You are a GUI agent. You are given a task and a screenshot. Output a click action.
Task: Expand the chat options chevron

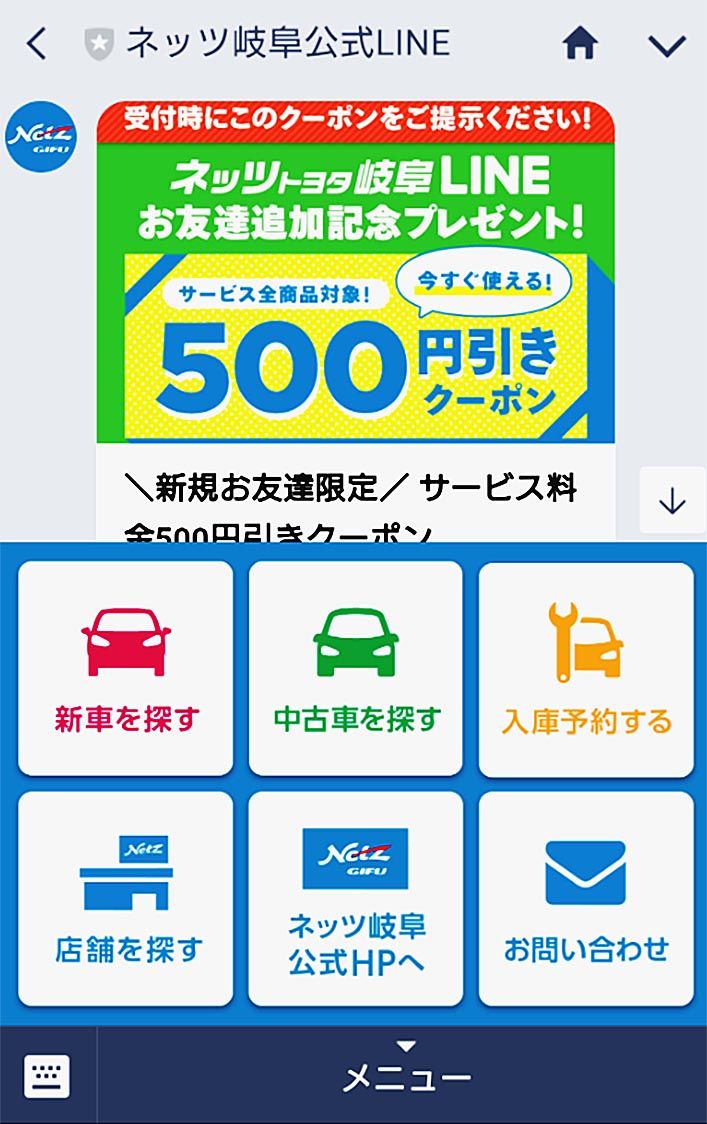[x=666, y=45]
